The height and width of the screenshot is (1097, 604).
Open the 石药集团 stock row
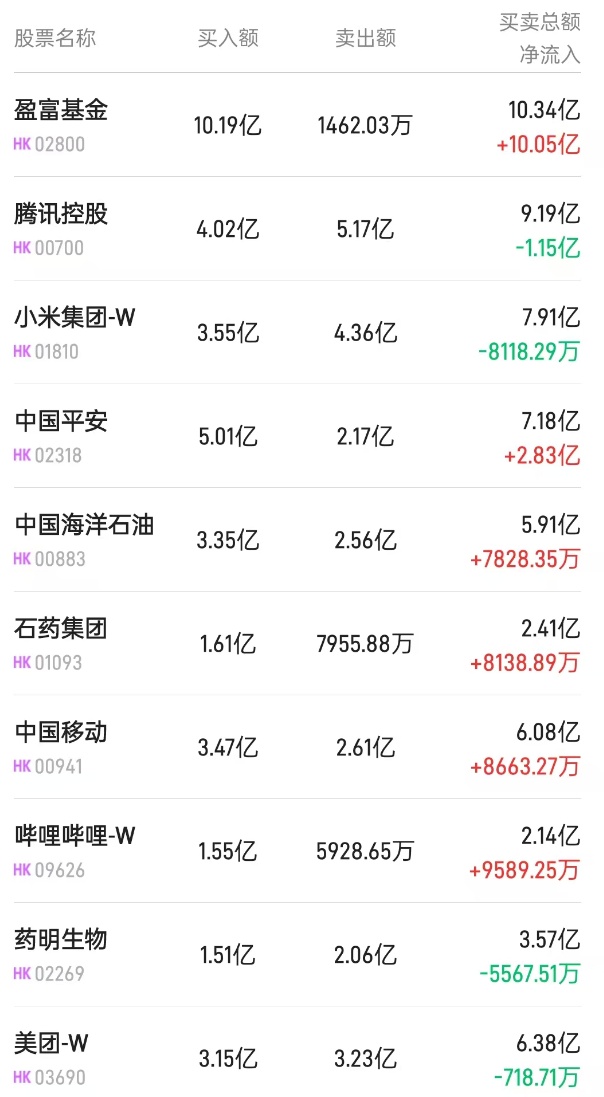[62, 630]
